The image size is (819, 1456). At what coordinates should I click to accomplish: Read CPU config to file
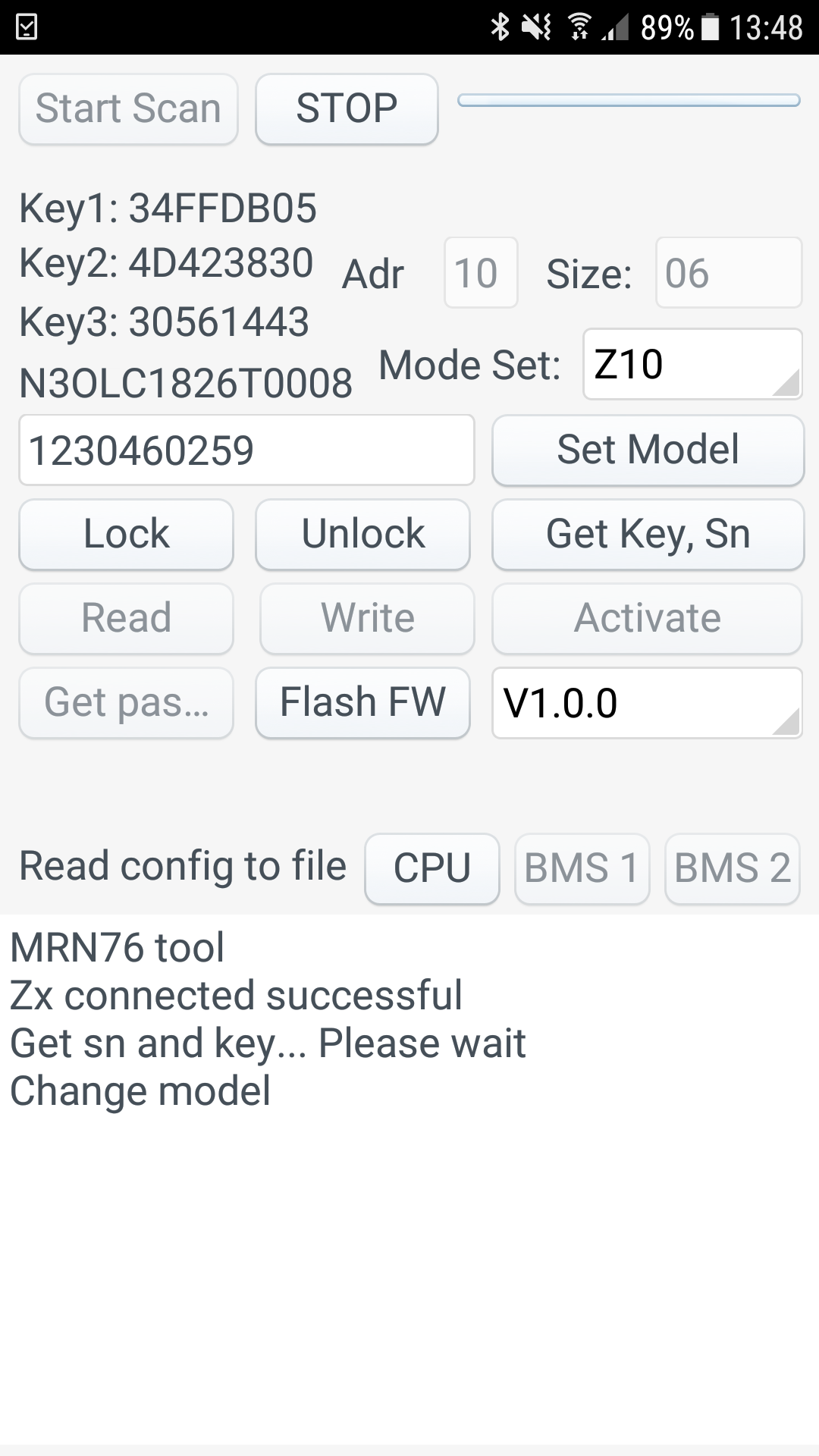tap(432, 868)
